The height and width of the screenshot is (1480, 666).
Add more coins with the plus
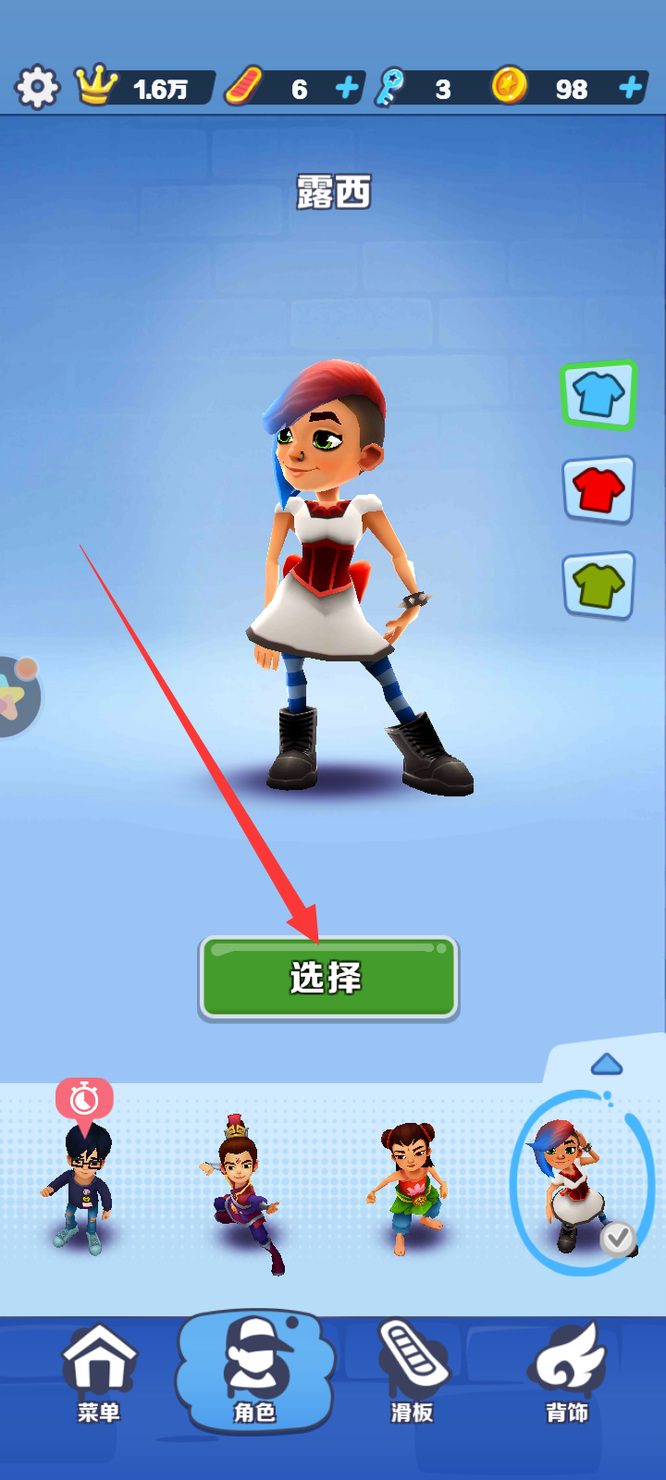pos(631,88)
